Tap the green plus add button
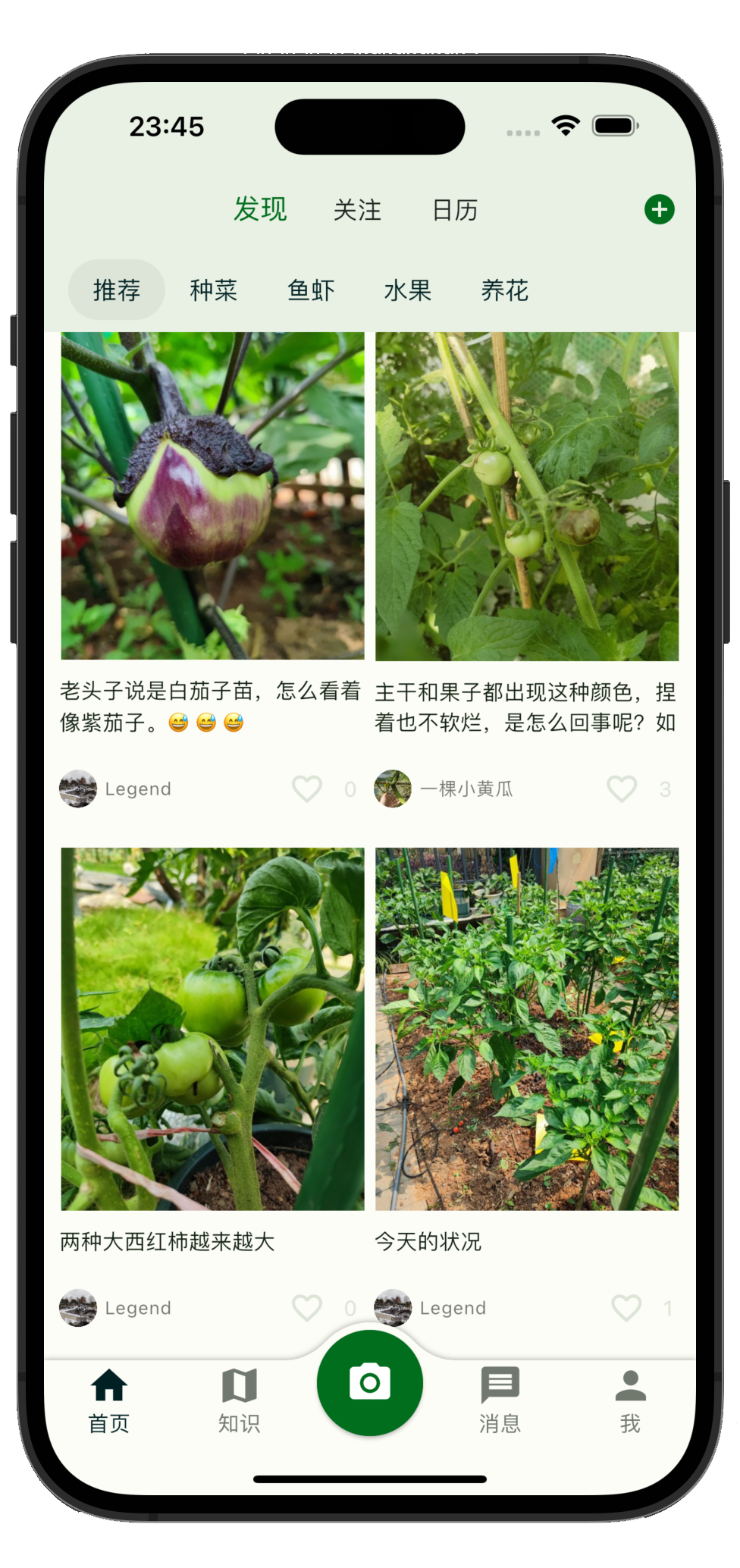740x1568 pixels. (x=659, y=209)
